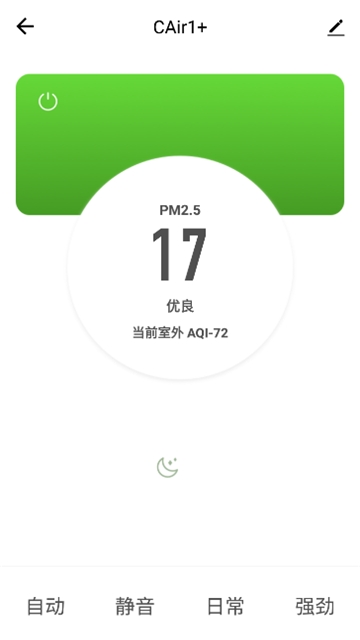Switch to 静音 mode

point(135,606)
